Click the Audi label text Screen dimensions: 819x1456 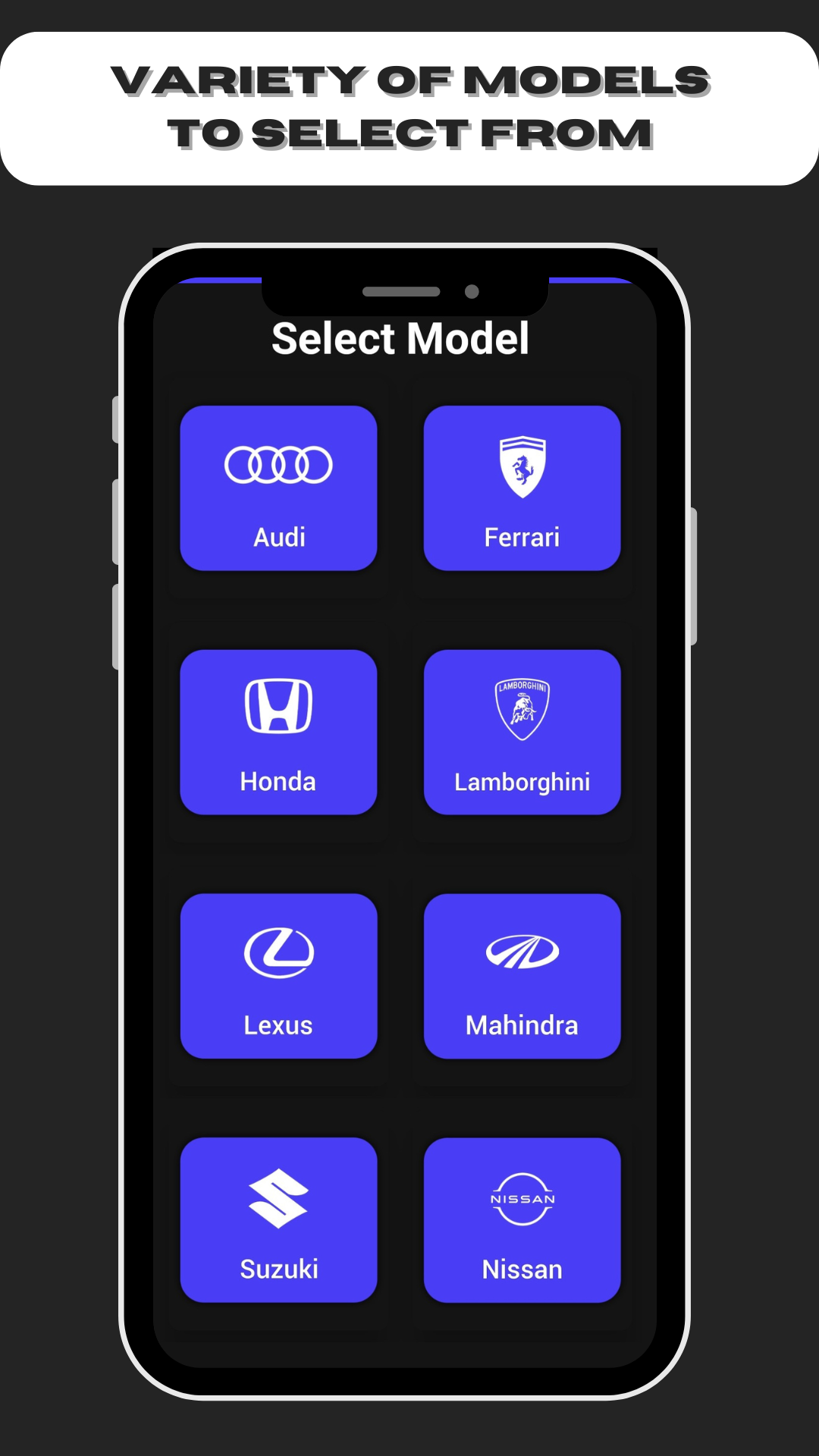[x=278, y=536]
